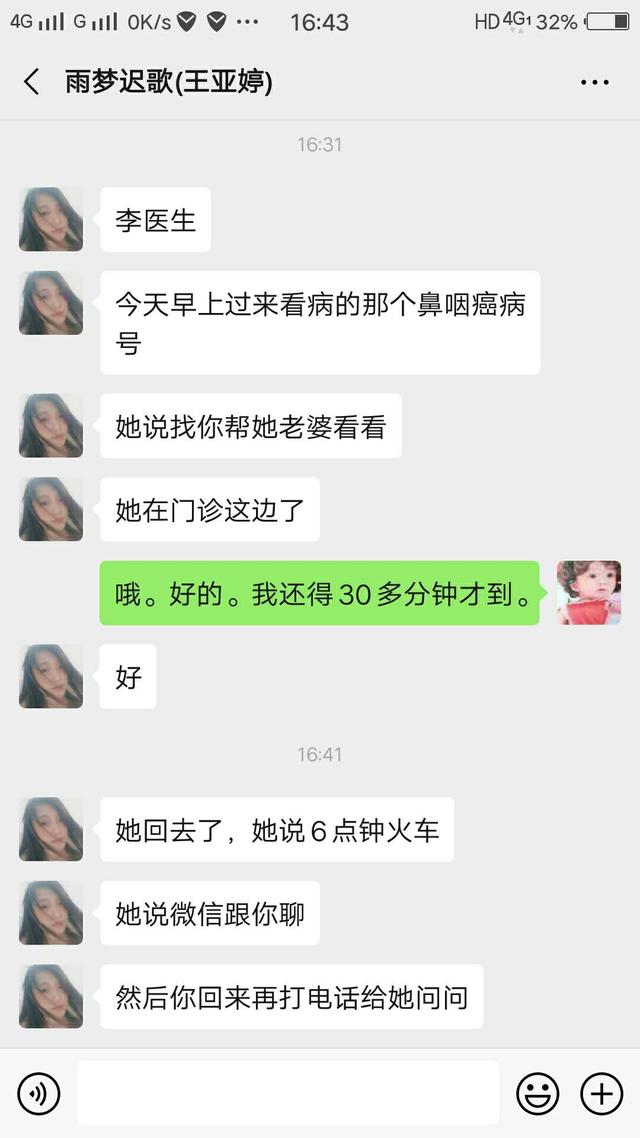Tap my own avatar next to green message
The width and height of the screenshot is (640, 1138).
588,593
